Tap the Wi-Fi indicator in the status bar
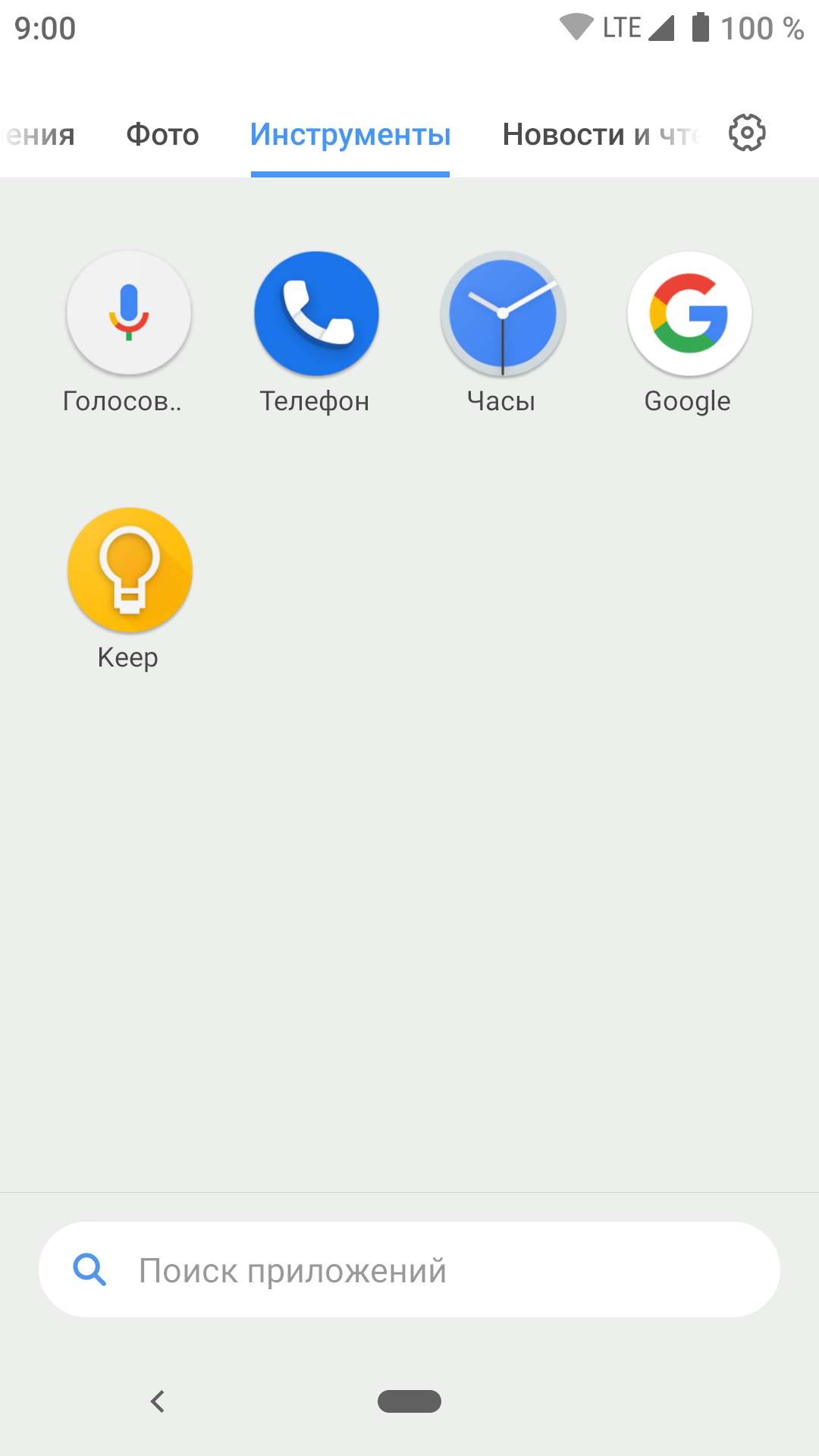This screenshot has height=1456, width=819. coord(577,25)
